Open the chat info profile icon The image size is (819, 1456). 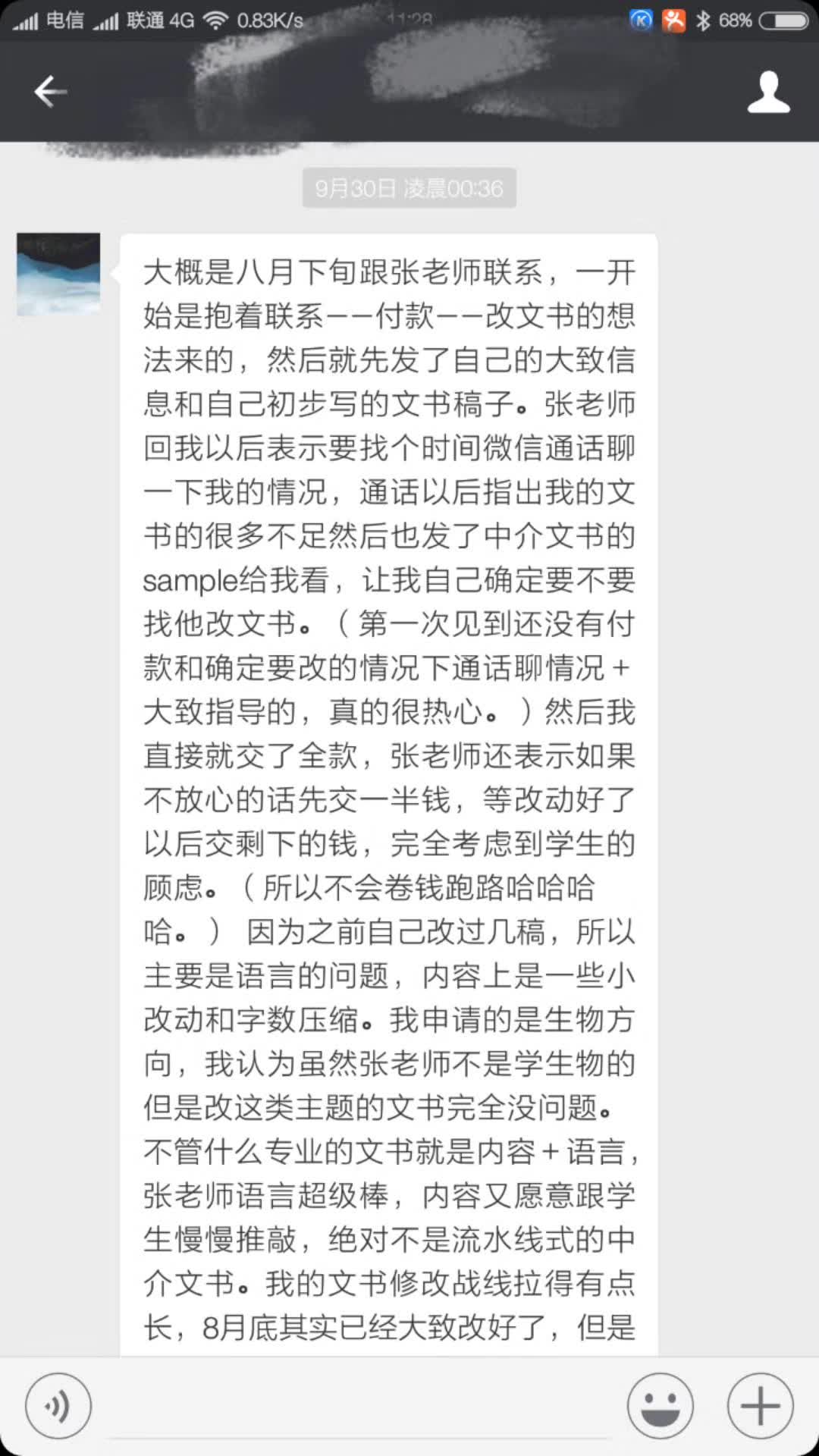[x=768, y=93]
